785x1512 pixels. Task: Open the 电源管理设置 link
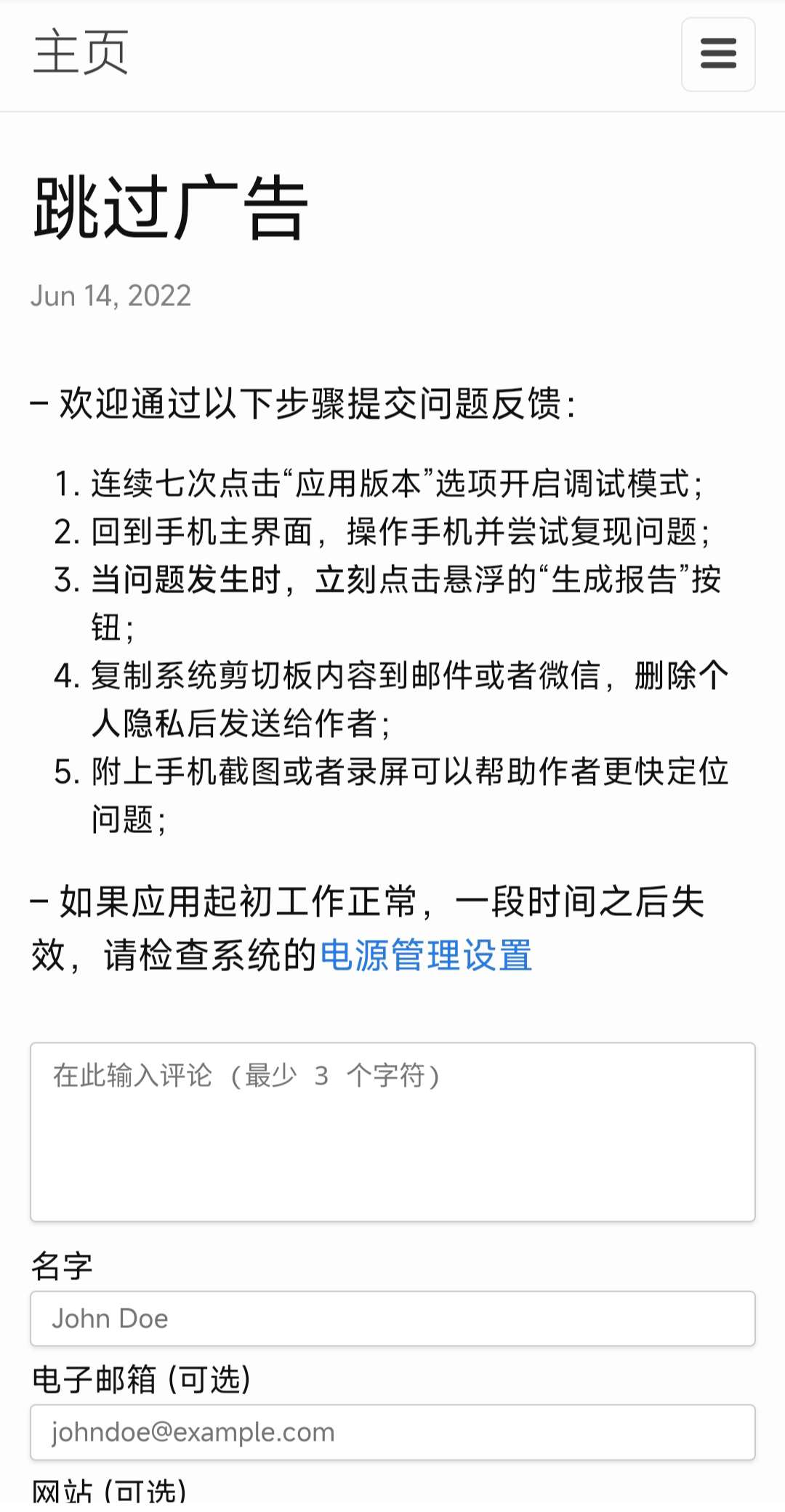point(426,954)
